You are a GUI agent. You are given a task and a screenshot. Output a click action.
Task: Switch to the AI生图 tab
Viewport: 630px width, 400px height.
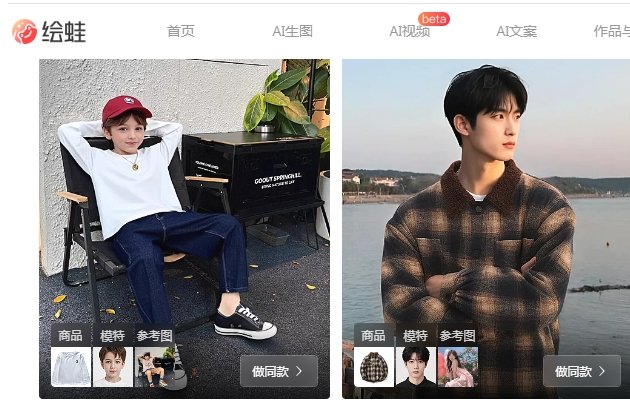point(293,31)
